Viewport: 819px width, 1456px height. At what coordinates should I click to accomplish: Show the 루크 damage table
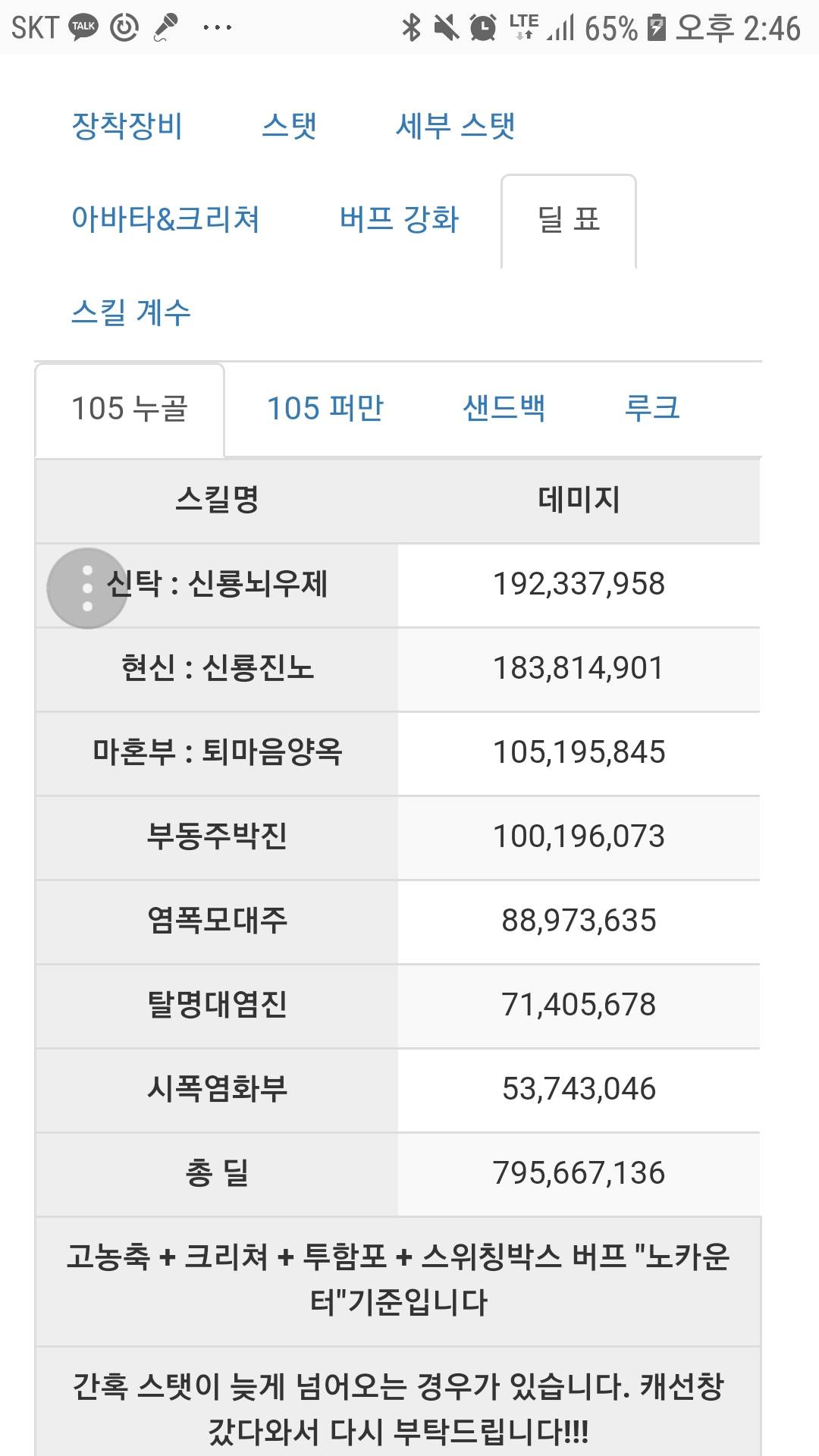click(x=651, y=409)
